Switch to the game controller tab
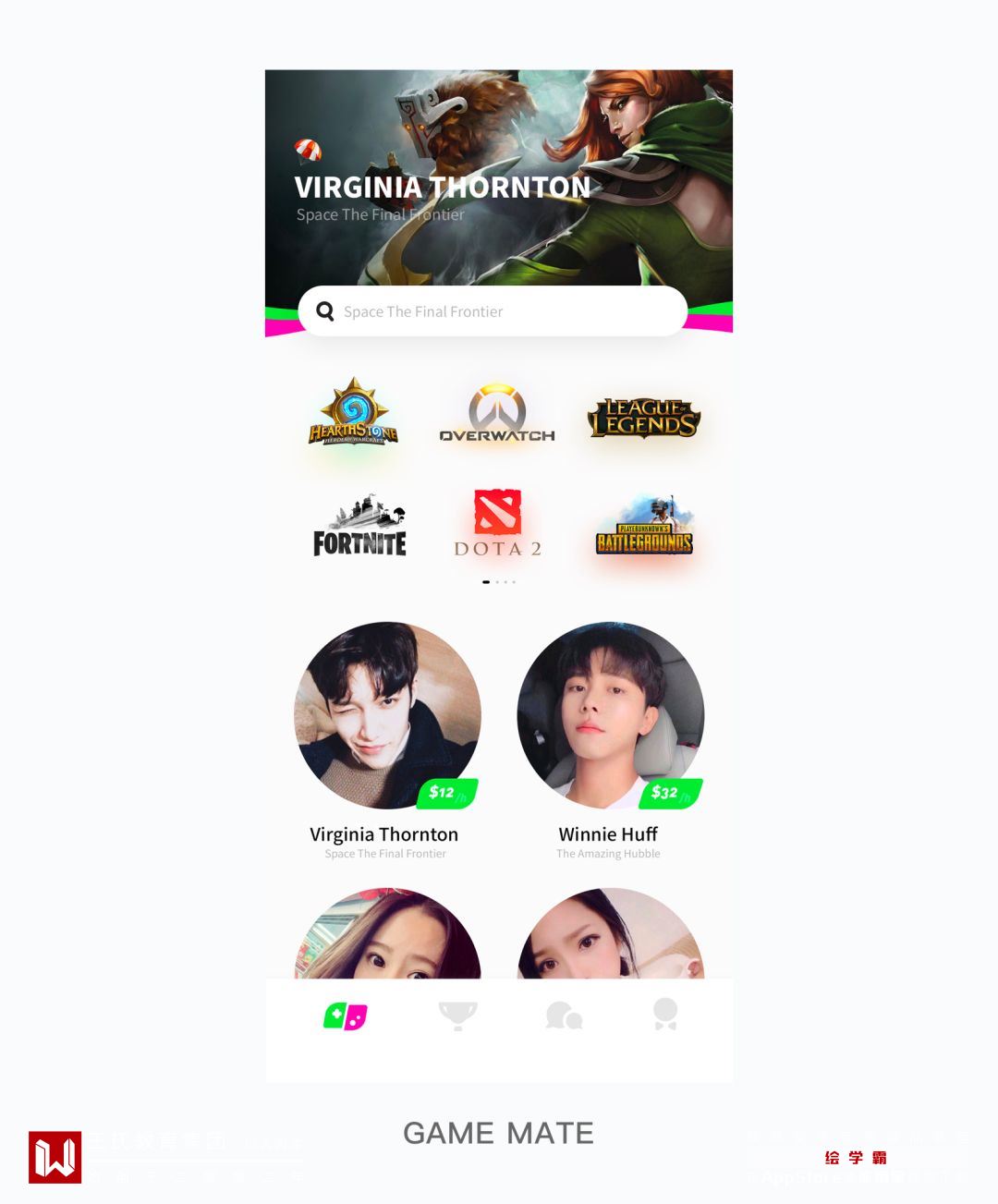Viewport: 998px width, 1204px height. click(x=346, y=1016)
